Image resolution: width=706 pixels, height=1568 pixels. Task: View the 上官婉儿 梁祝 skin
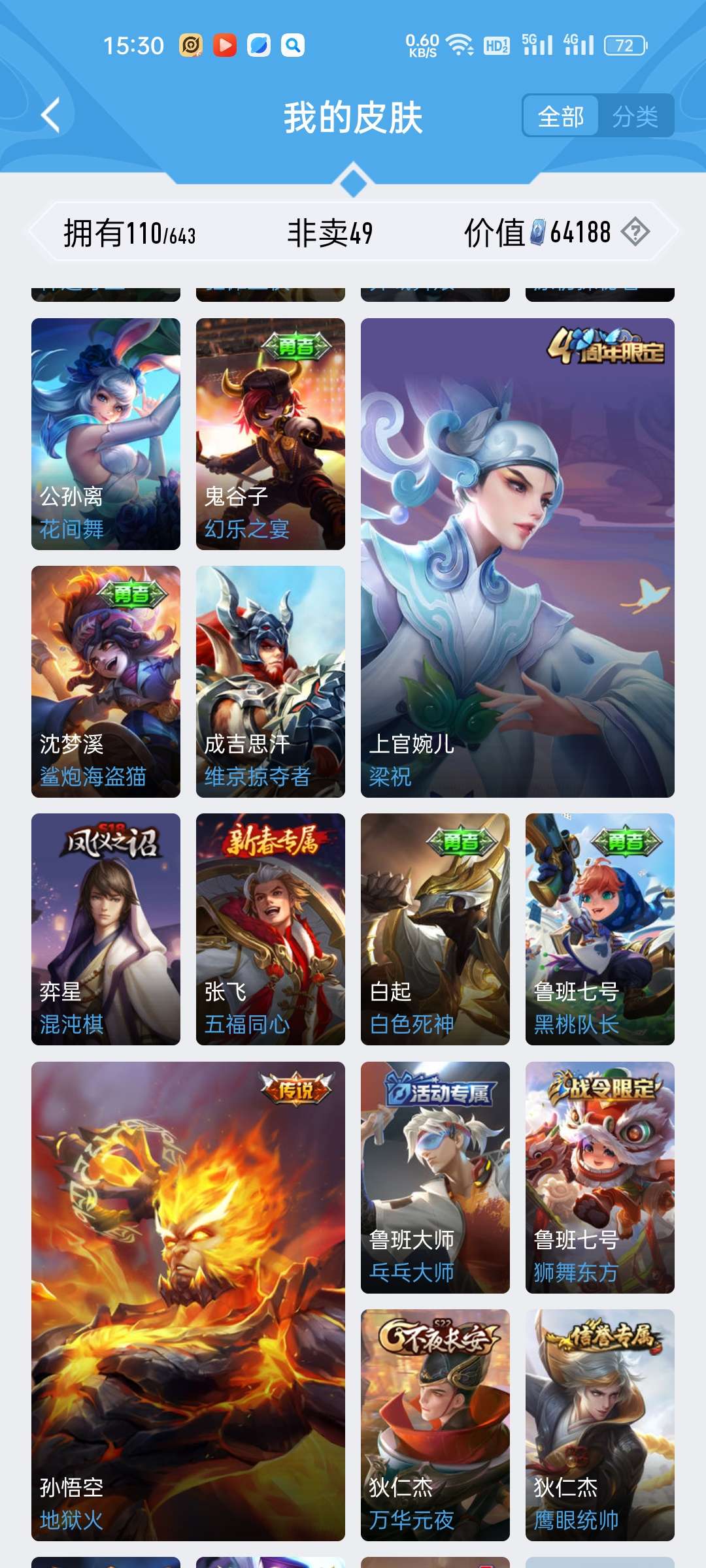click(517, 557)
